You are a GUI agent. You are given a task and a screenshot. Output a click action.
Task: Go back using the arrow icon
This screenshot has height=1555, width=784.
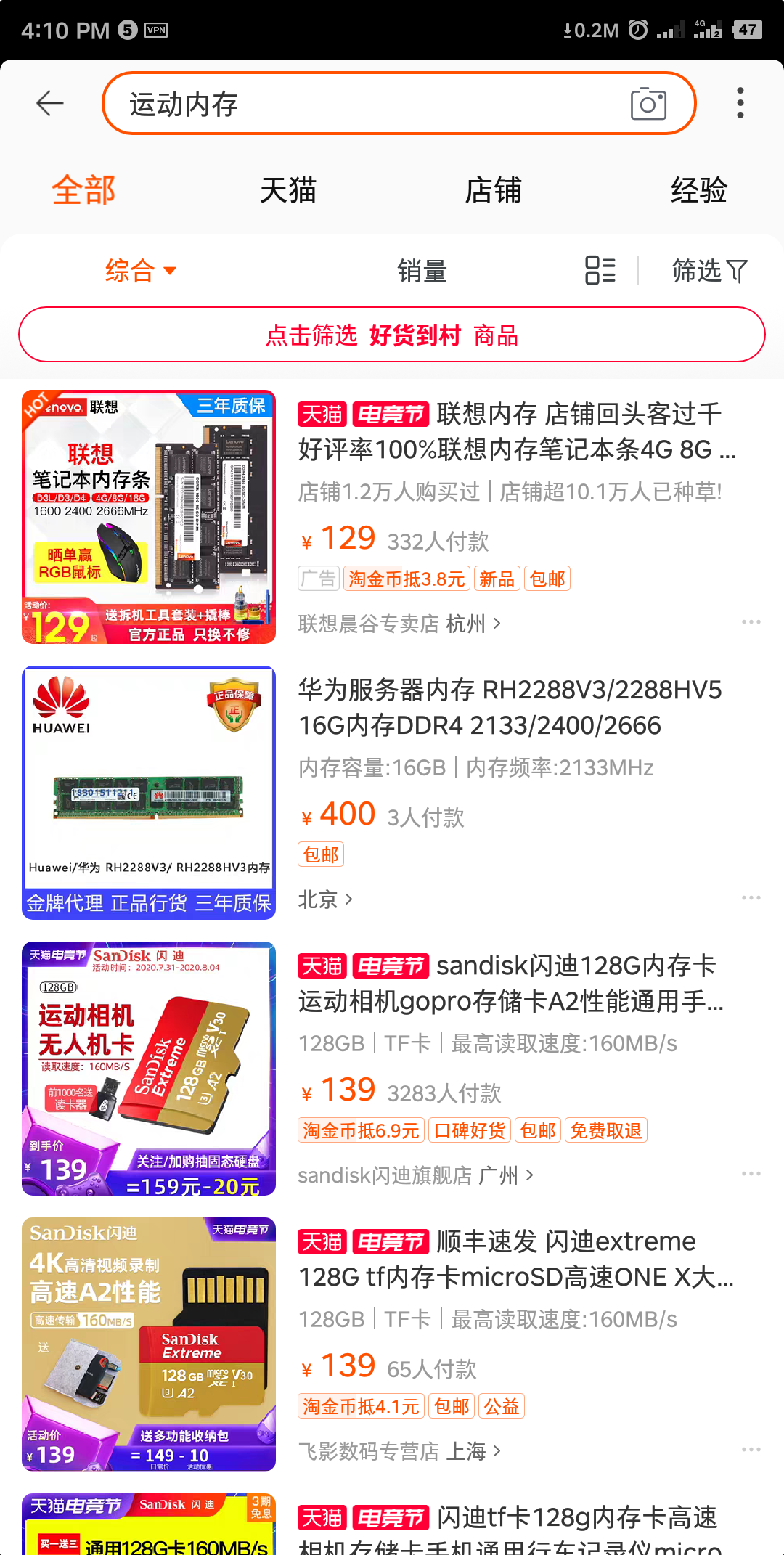(50, 103)
